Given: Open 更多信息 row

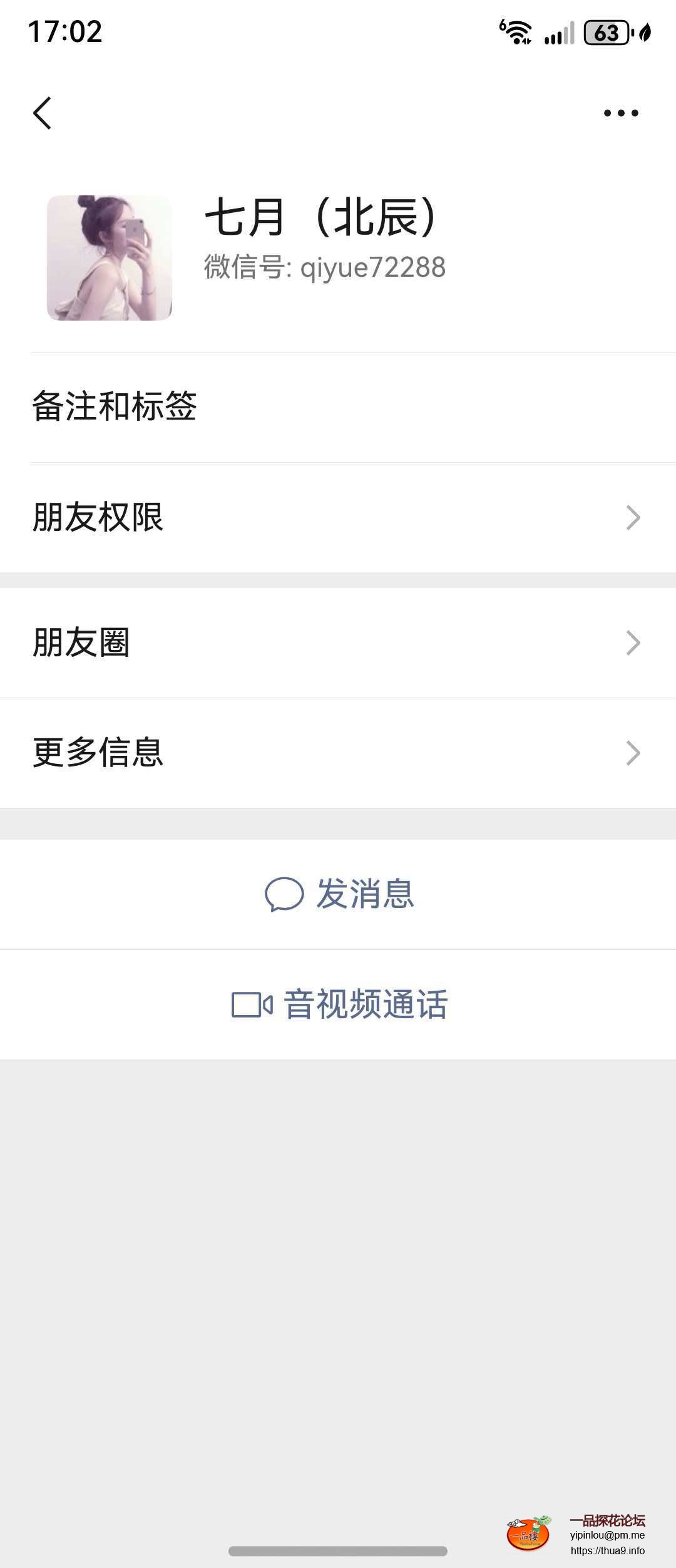Looking at the screenshot, I should pyautogui.click(x=338, y=753).
